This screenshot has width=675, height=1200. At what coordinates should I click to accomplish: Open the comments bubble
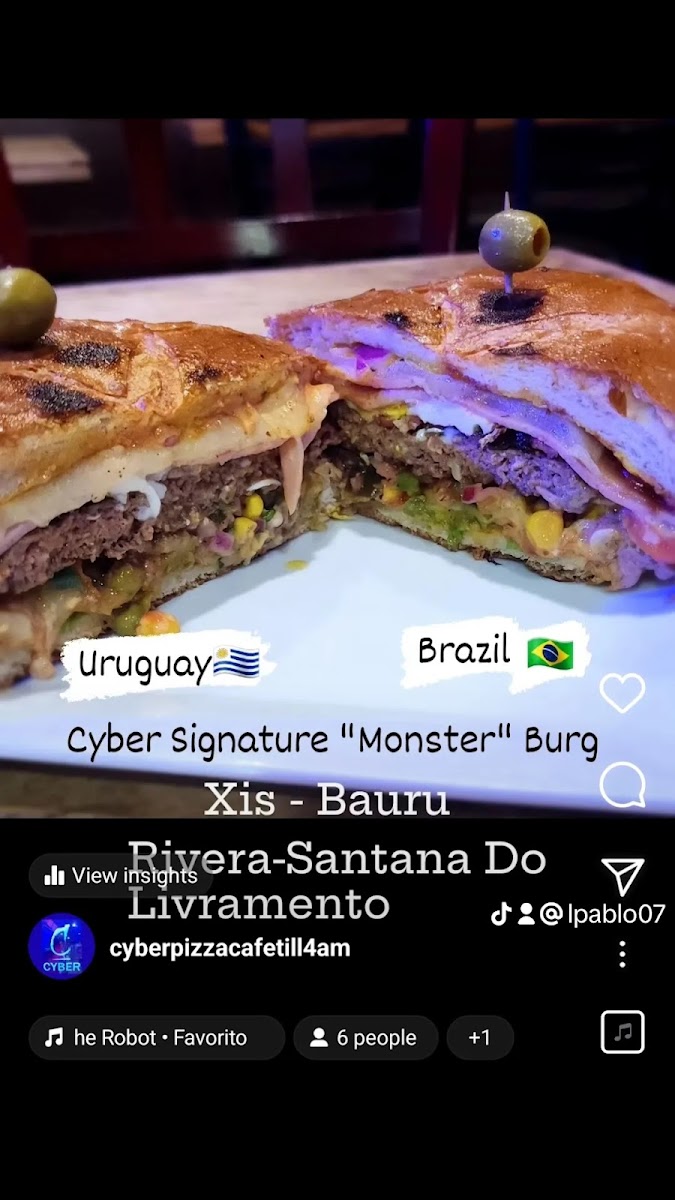[x=622, y=785]
